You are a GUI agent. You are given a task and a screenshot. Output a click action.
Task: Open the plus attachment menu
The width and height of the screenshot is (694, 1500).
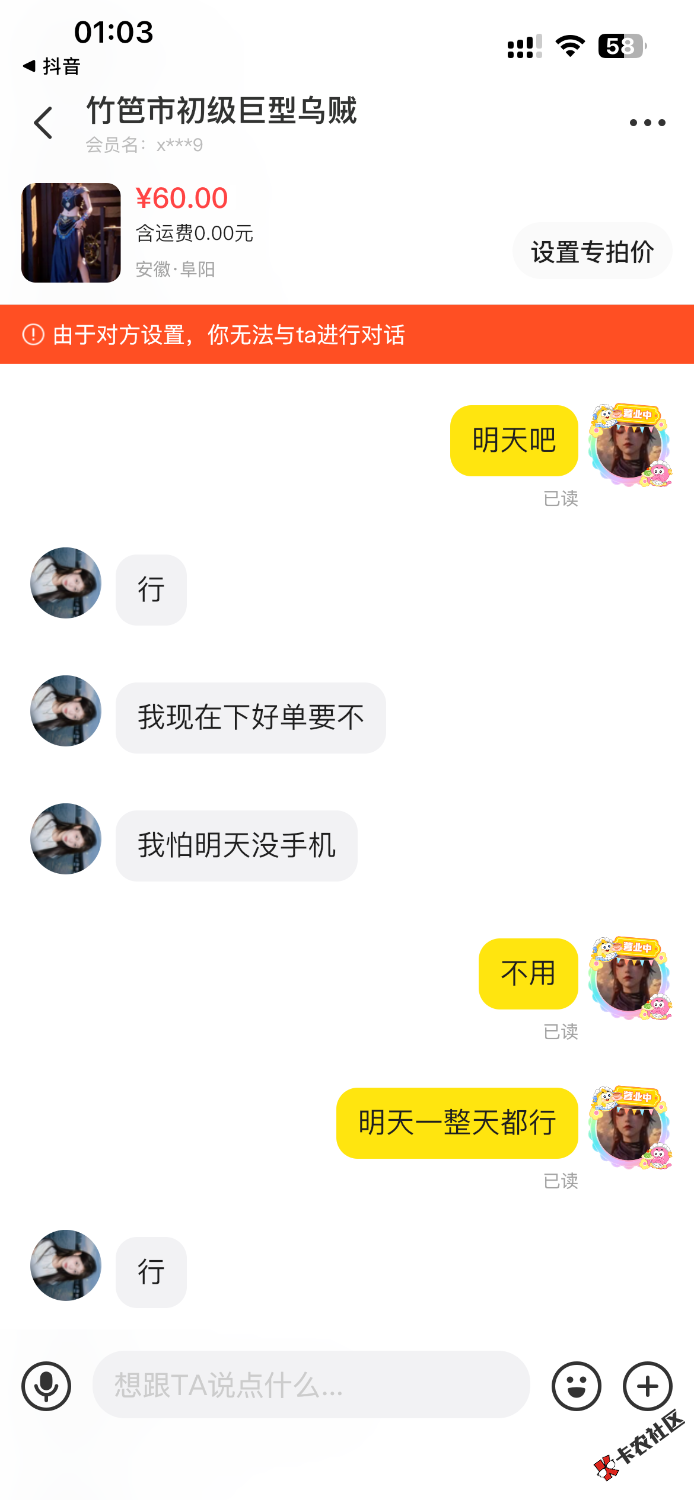pos(647,1386)
